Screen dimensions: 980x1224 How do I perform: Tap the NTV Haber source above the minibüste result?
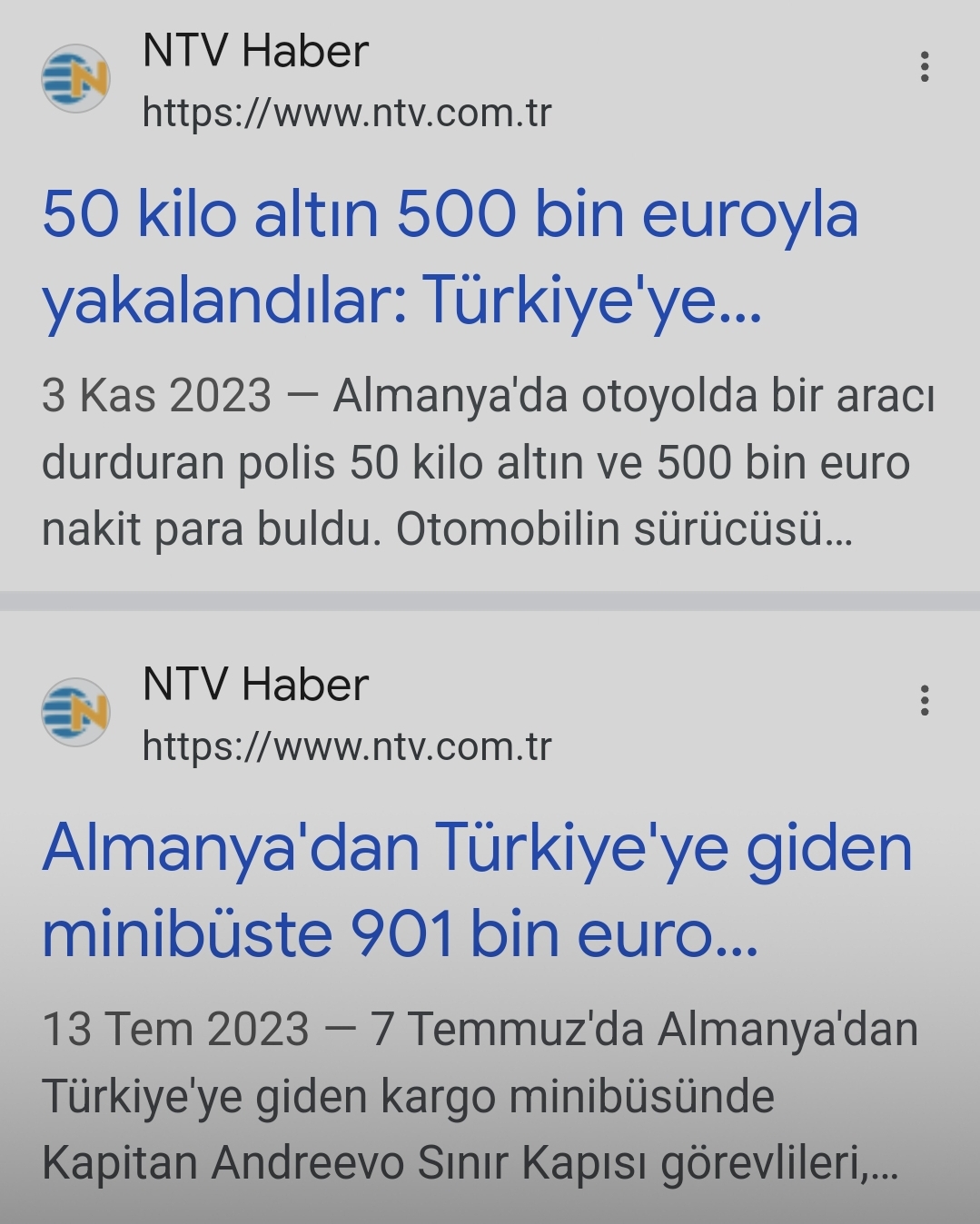tap(255, 686)
